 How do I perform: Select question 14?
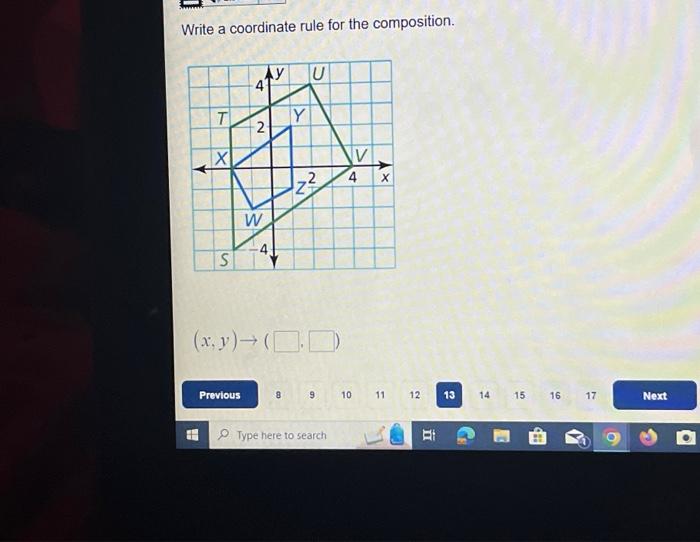(x=484, y=395)
